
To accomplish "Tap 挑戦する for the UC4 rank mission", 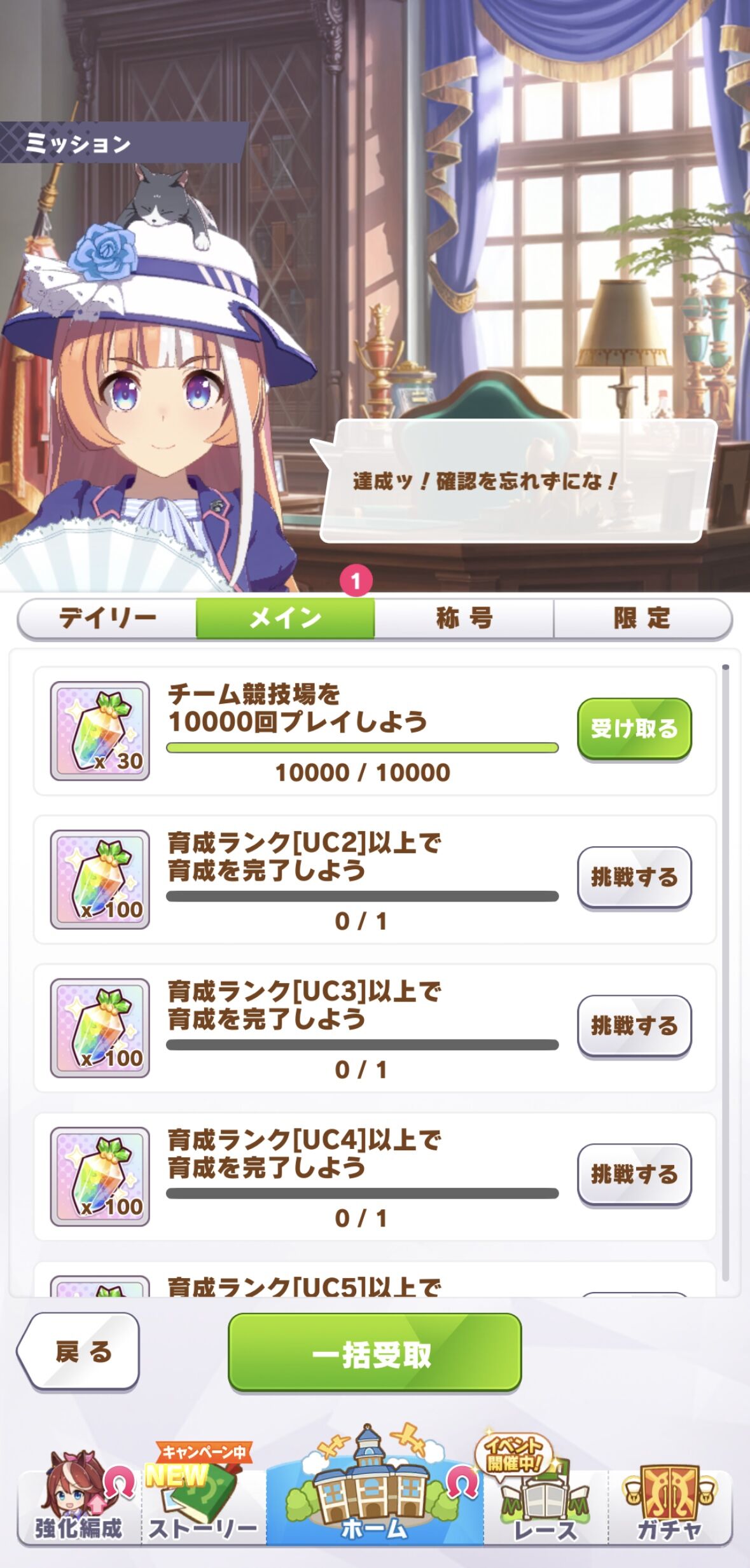I will (x=634, y=1174).
